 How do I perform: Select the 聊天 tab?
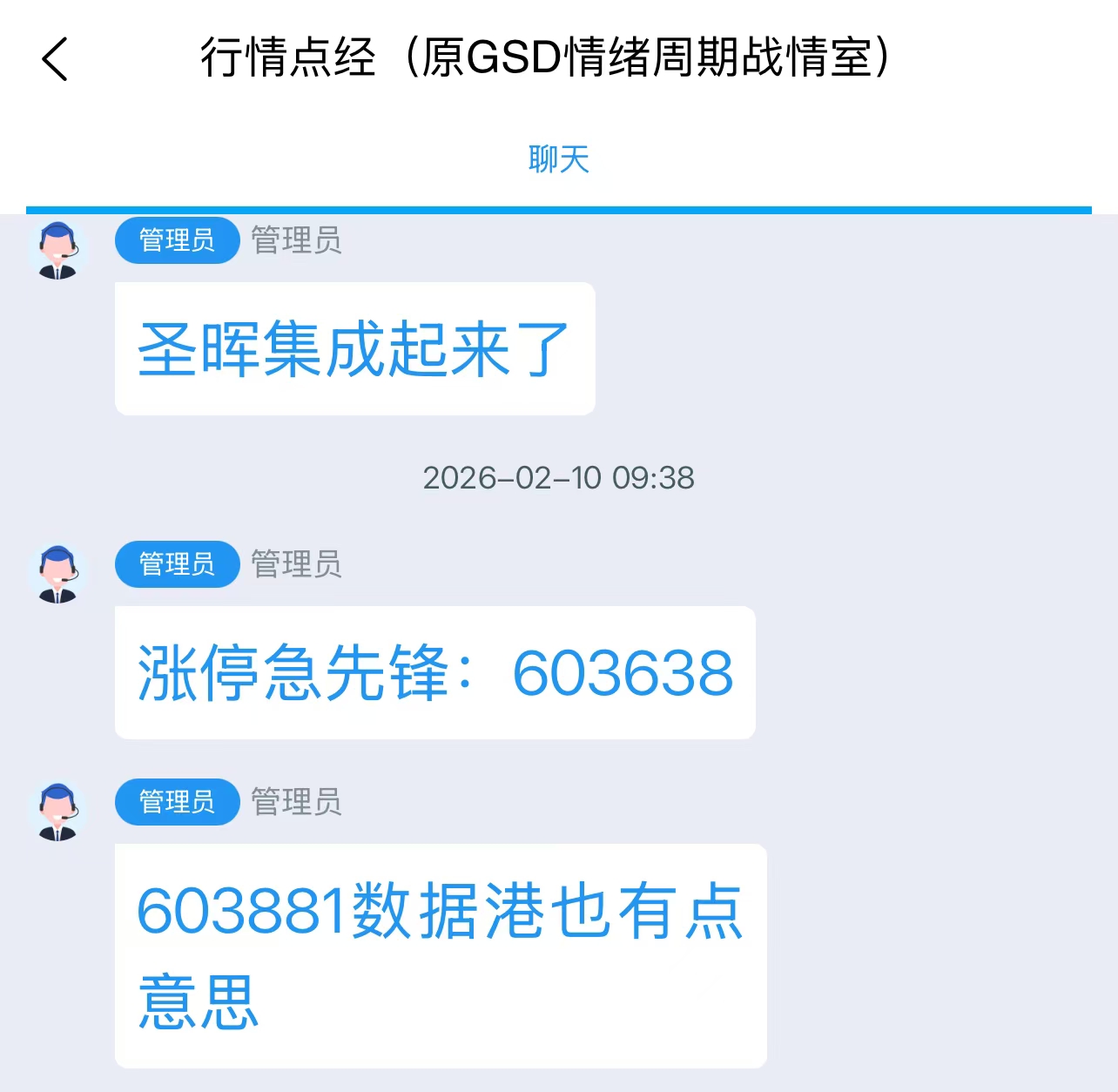[558, 159]
